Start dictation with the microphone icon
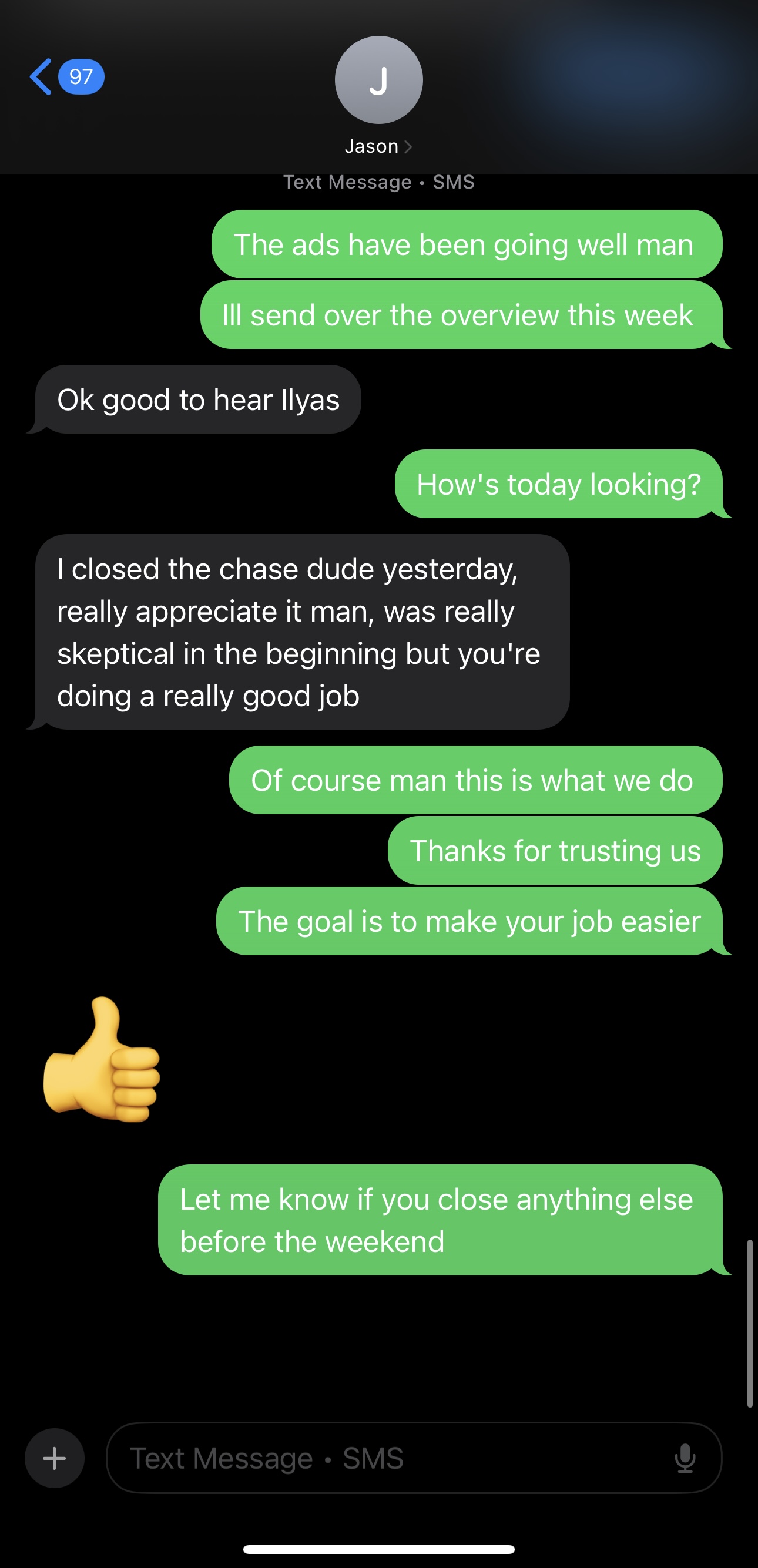The height and width of the screenshot is (1568, 758). pos(685,1458)
